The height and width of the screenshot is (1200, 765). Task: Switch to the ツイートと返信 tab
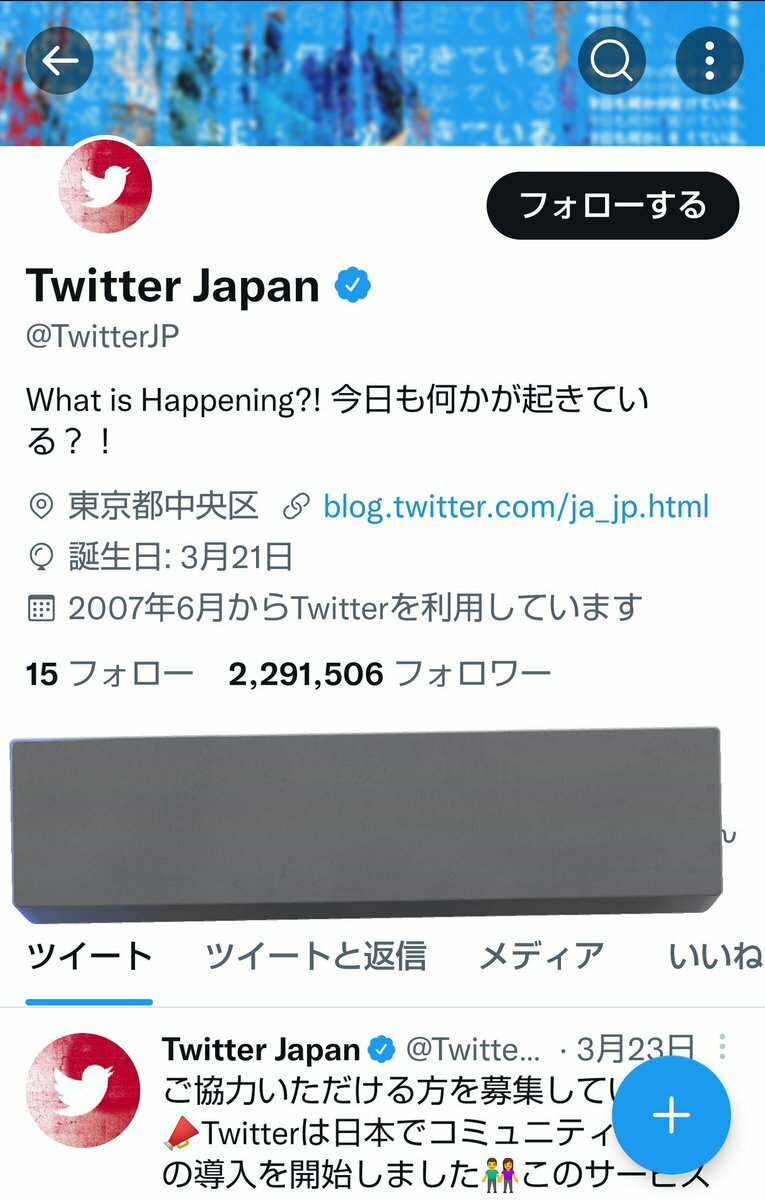click(315, 956)
